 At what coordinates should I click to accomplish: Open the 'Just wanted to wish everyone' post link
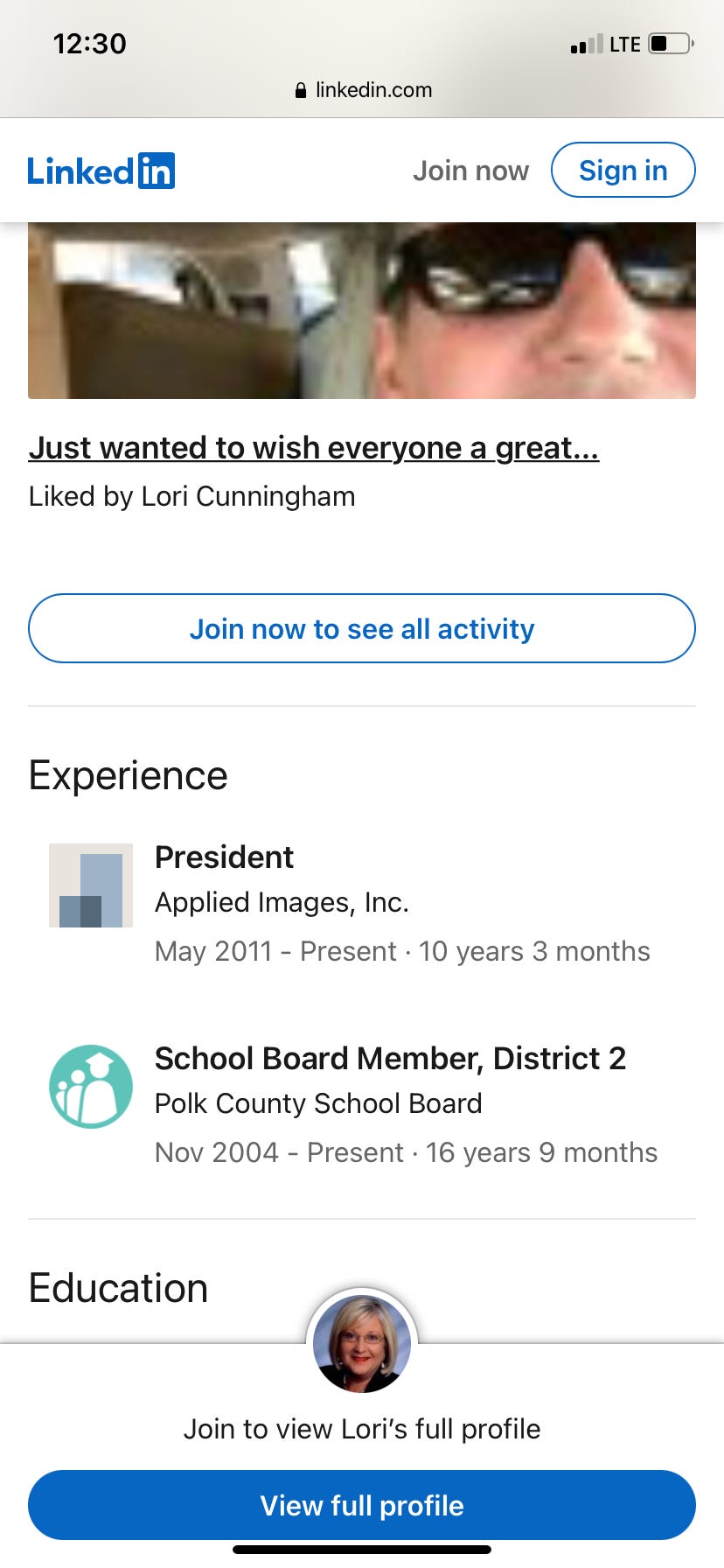pyautogui.click(x=314, y=448)
